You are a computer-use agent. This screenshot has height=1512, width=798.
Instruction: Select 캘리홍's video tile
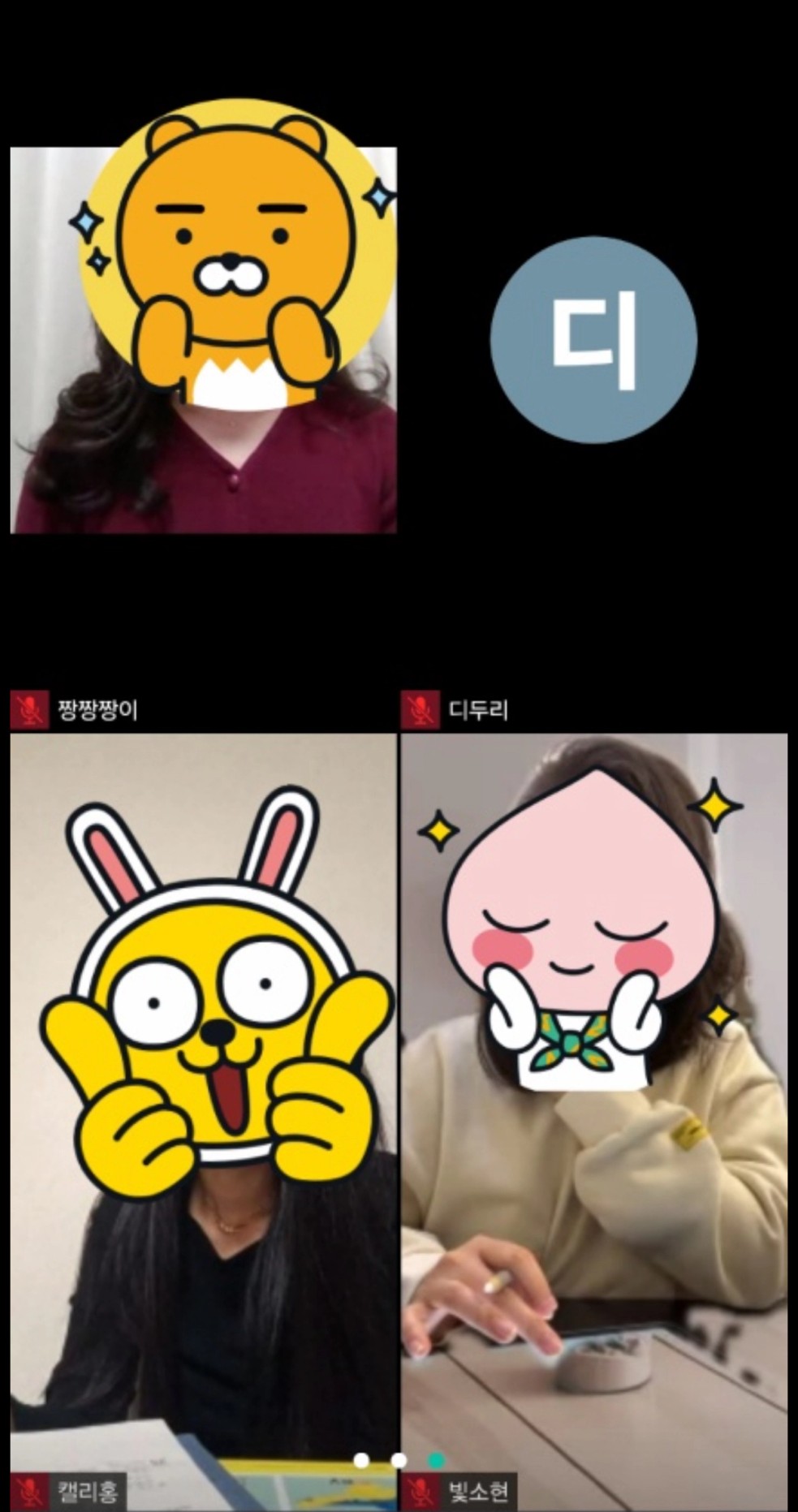pyautogui.click(x=203, y=1122)
